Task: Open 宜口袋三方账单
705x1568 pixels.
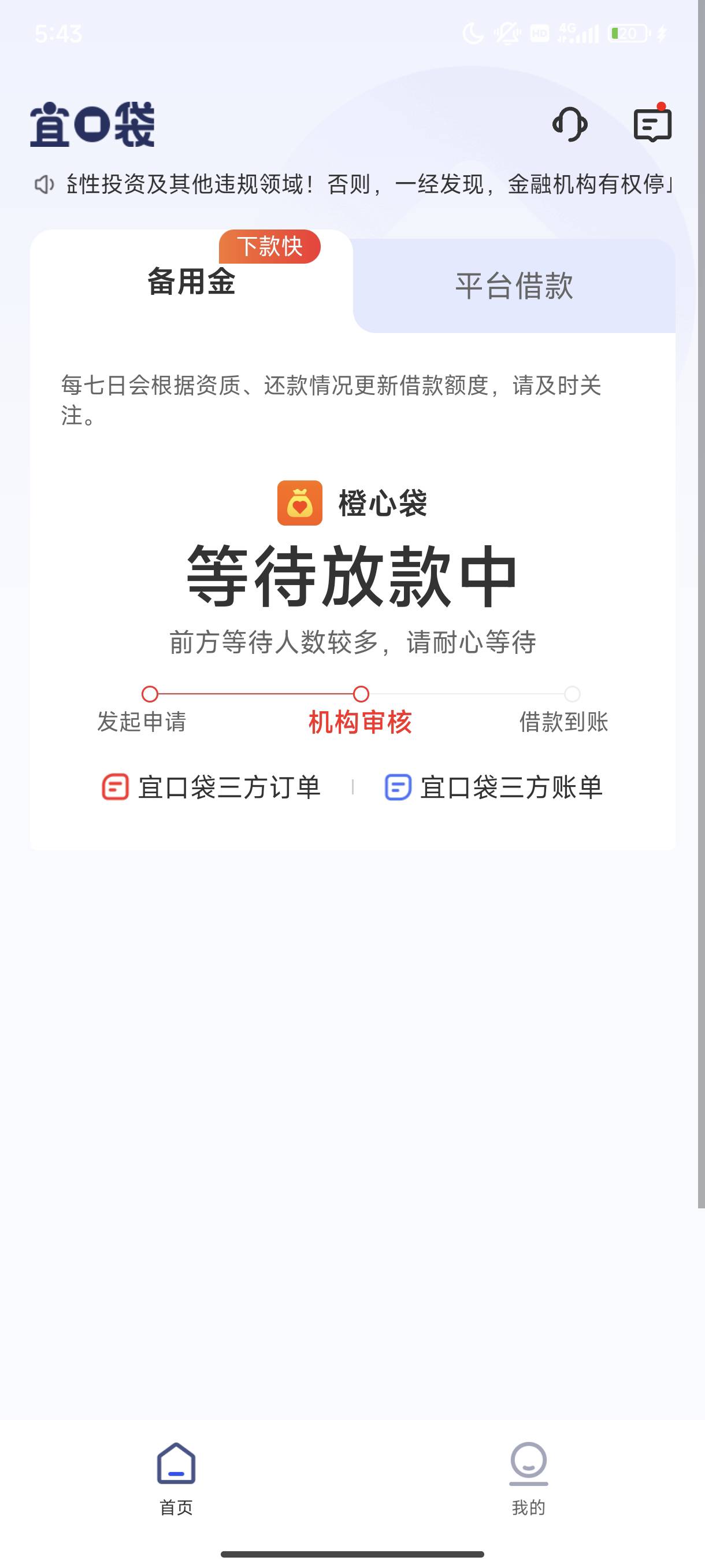Action: pyautogui.click(x=493, y=787)
